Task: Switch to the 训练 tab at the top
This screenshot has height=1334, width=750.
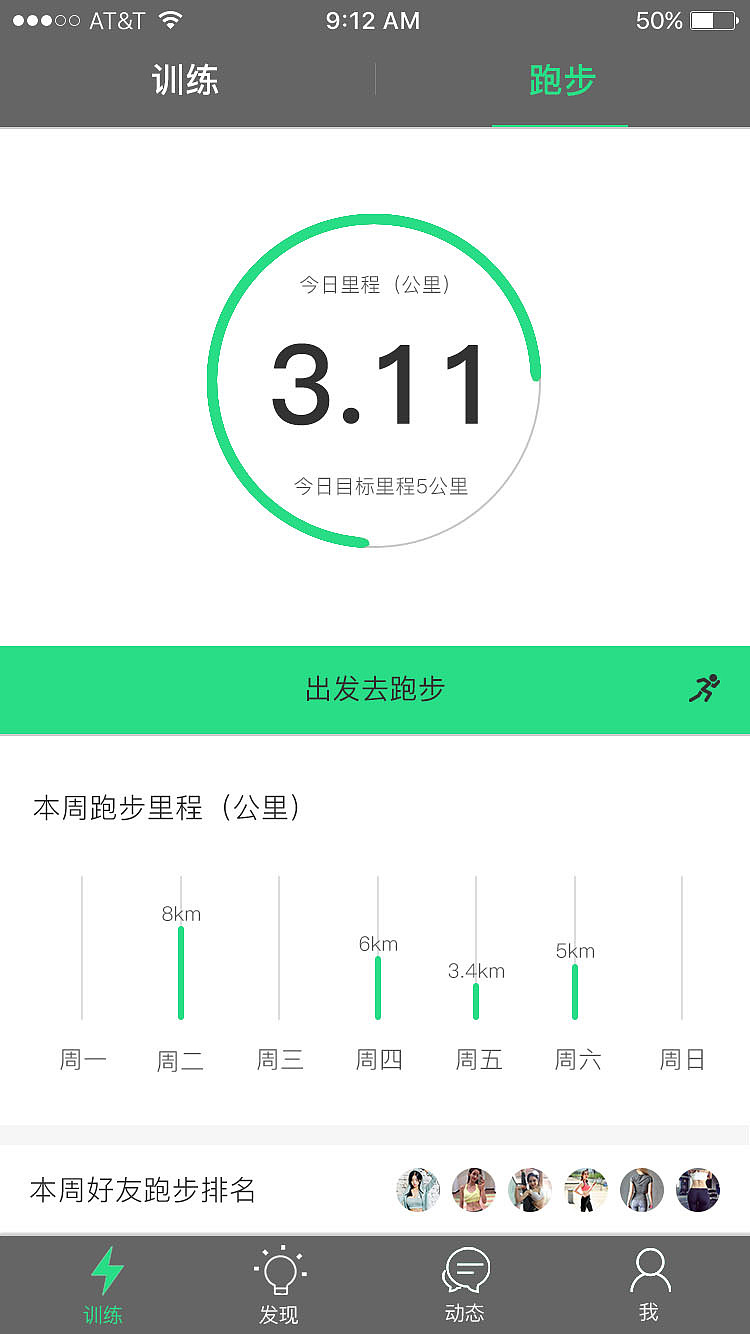Action: tap(186, 81)
